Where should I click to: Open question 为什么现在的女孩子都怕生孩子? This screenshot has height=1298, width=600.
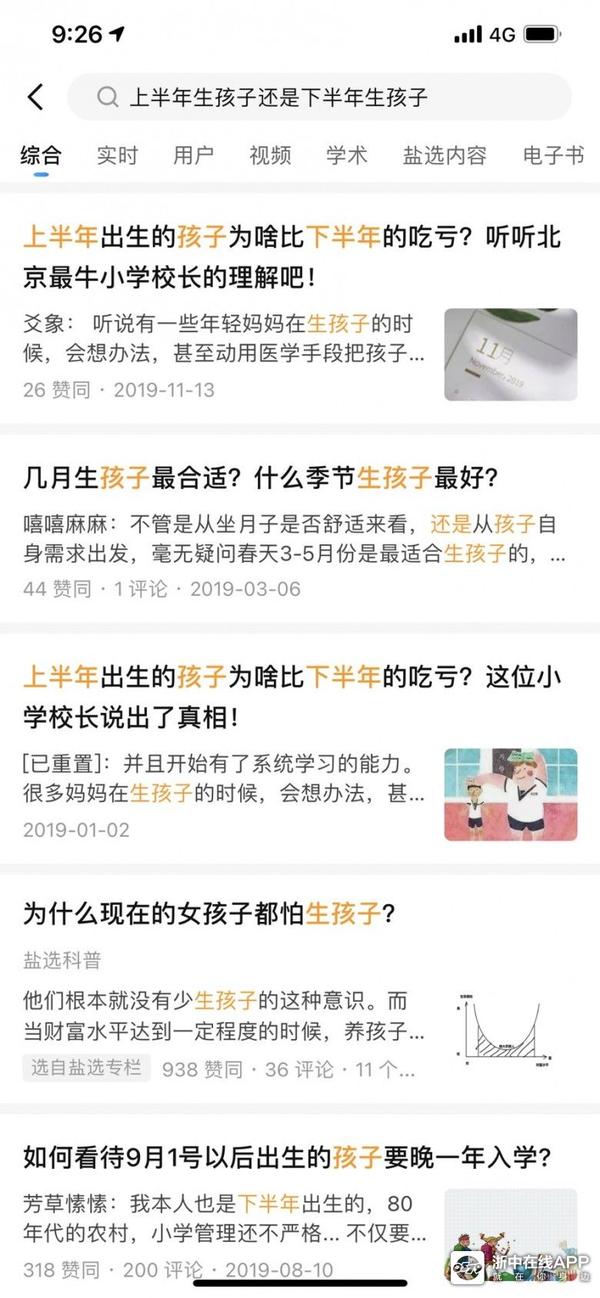210,913
